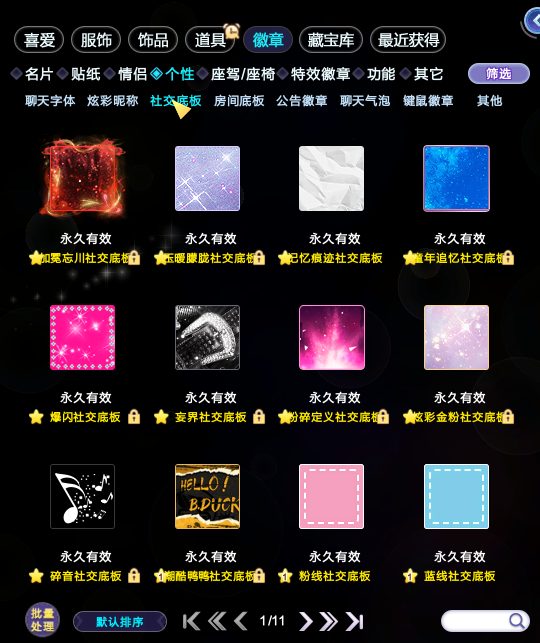Tap the search box at the bottom
This screenshot has height=643, width=540.
click(485, 621)
